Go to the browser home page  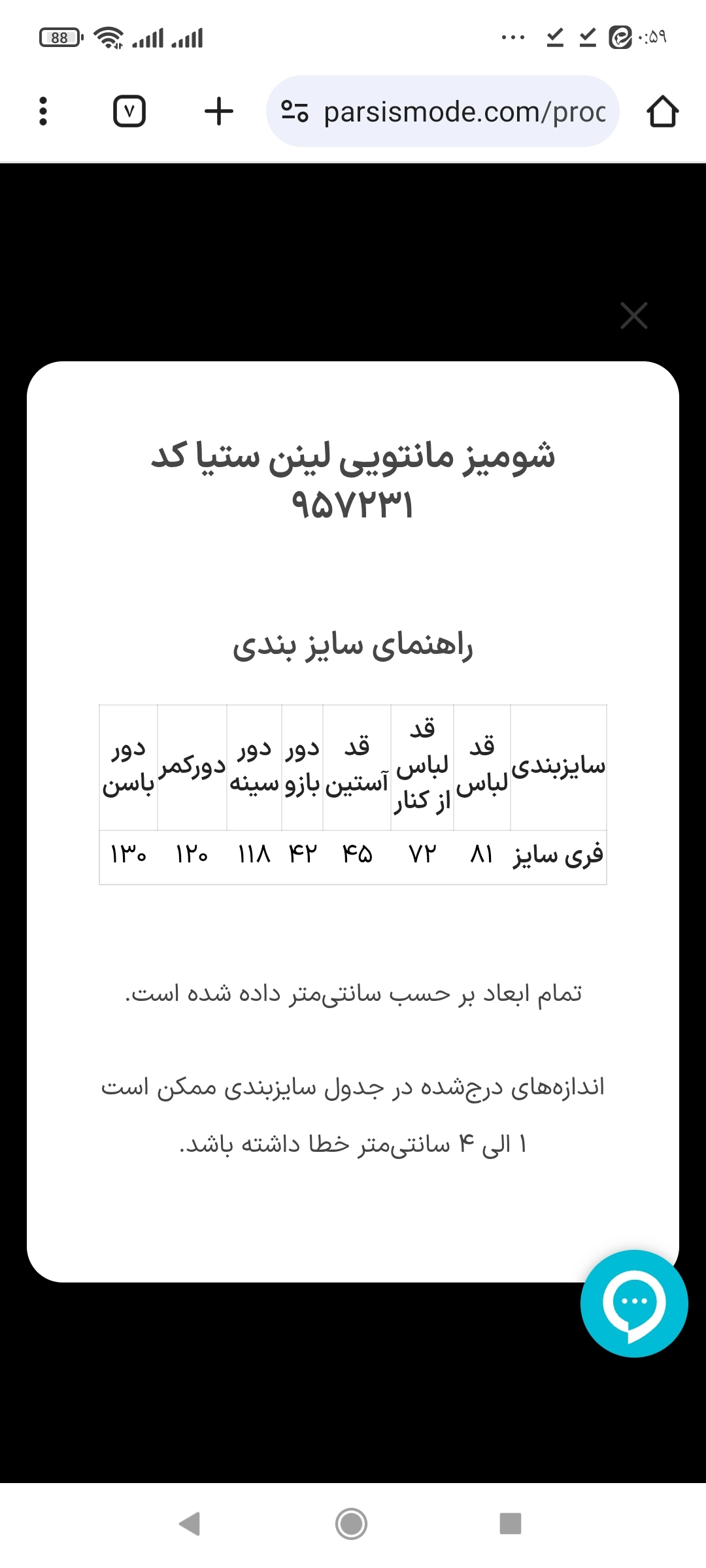[663, 111]
